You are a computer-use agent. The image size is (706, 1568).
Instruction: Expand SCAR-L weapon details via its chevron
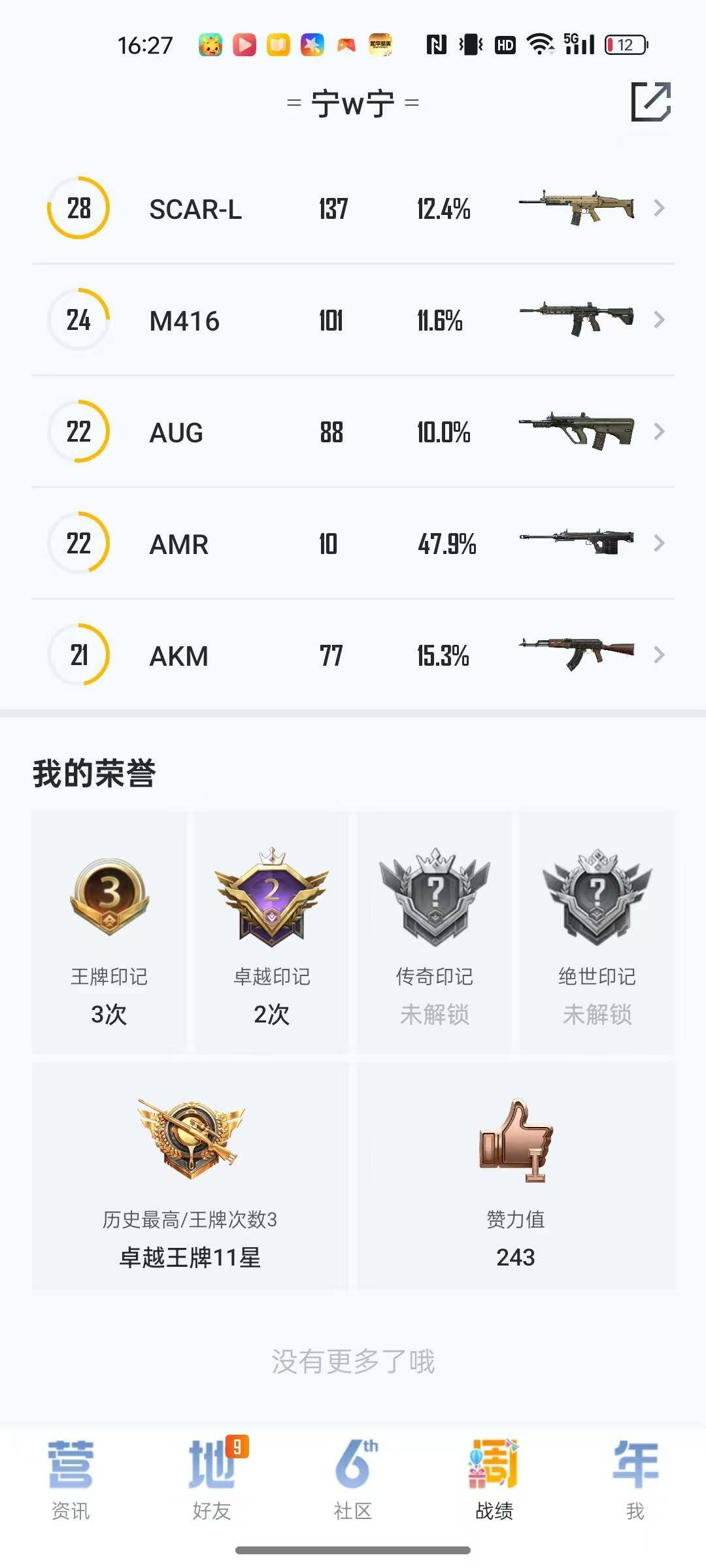[x=659, y=208]
